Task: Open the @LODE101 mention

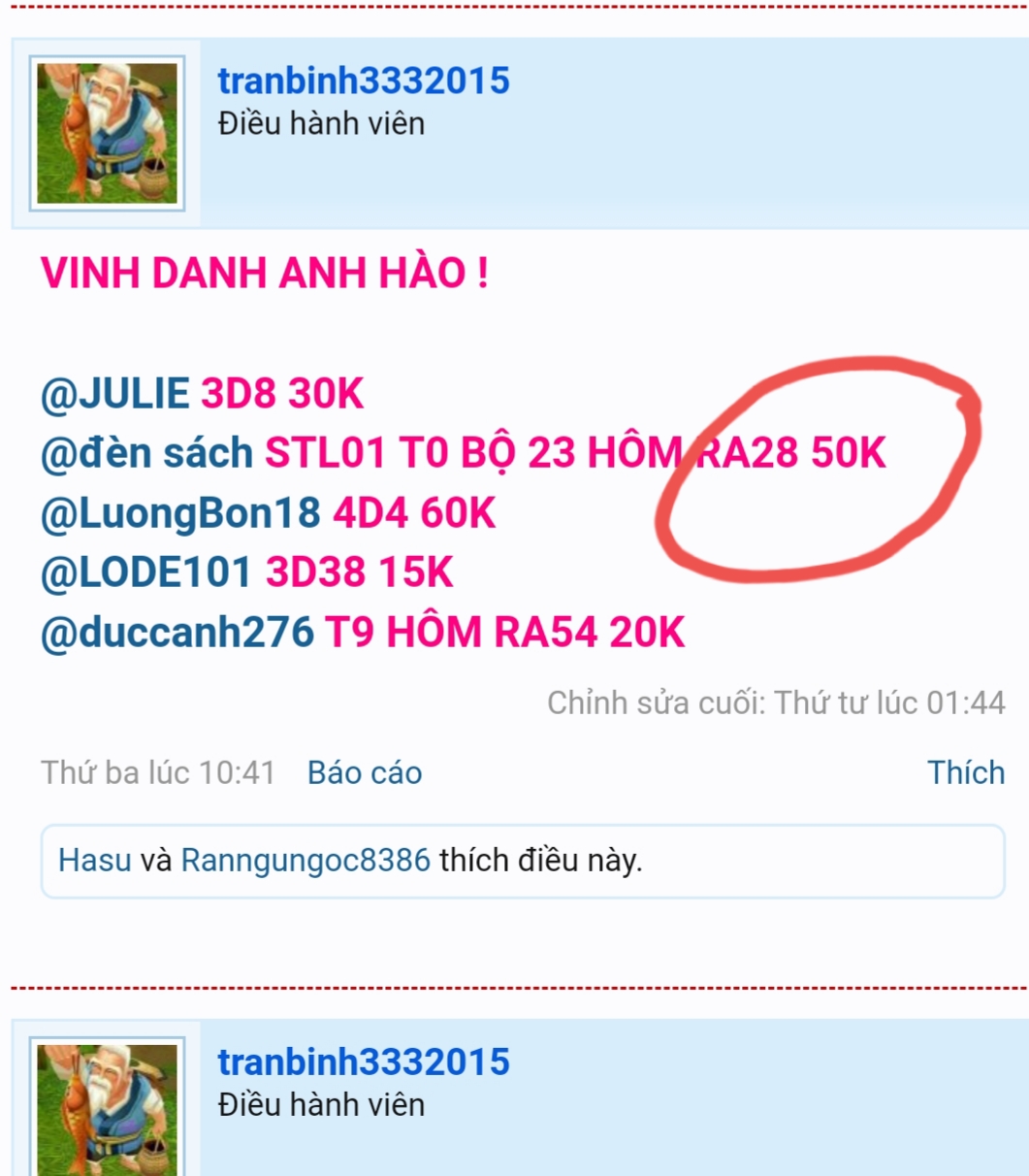Action: point(145,572)
